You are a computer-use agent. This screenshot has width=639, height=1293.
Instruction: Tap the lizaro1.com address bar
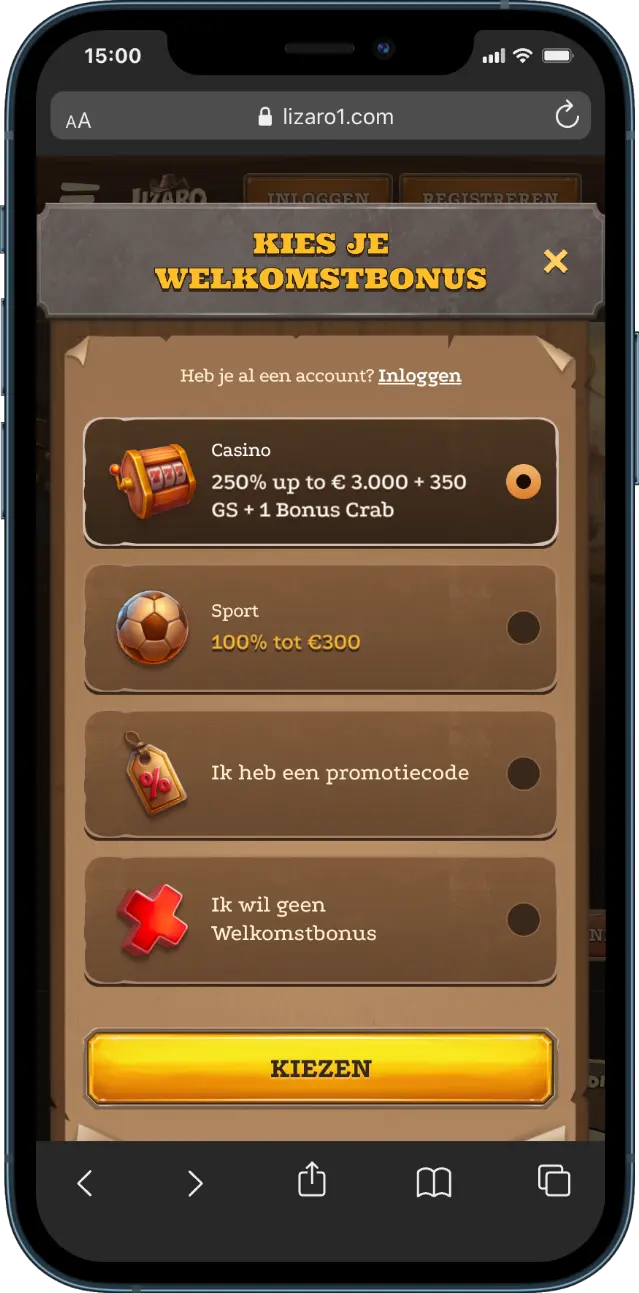325,117
